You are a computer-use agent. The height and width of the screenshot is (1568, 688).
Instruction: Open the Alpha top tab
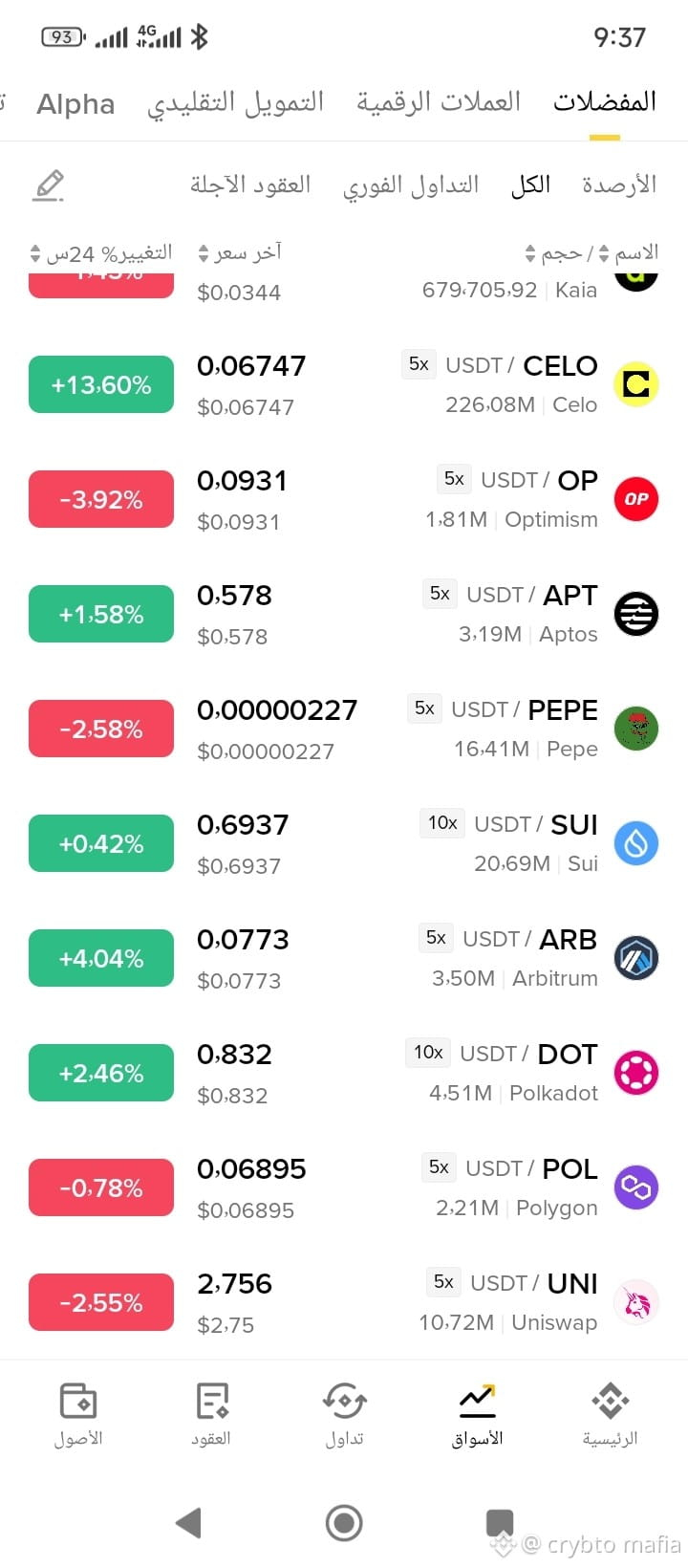75,103
